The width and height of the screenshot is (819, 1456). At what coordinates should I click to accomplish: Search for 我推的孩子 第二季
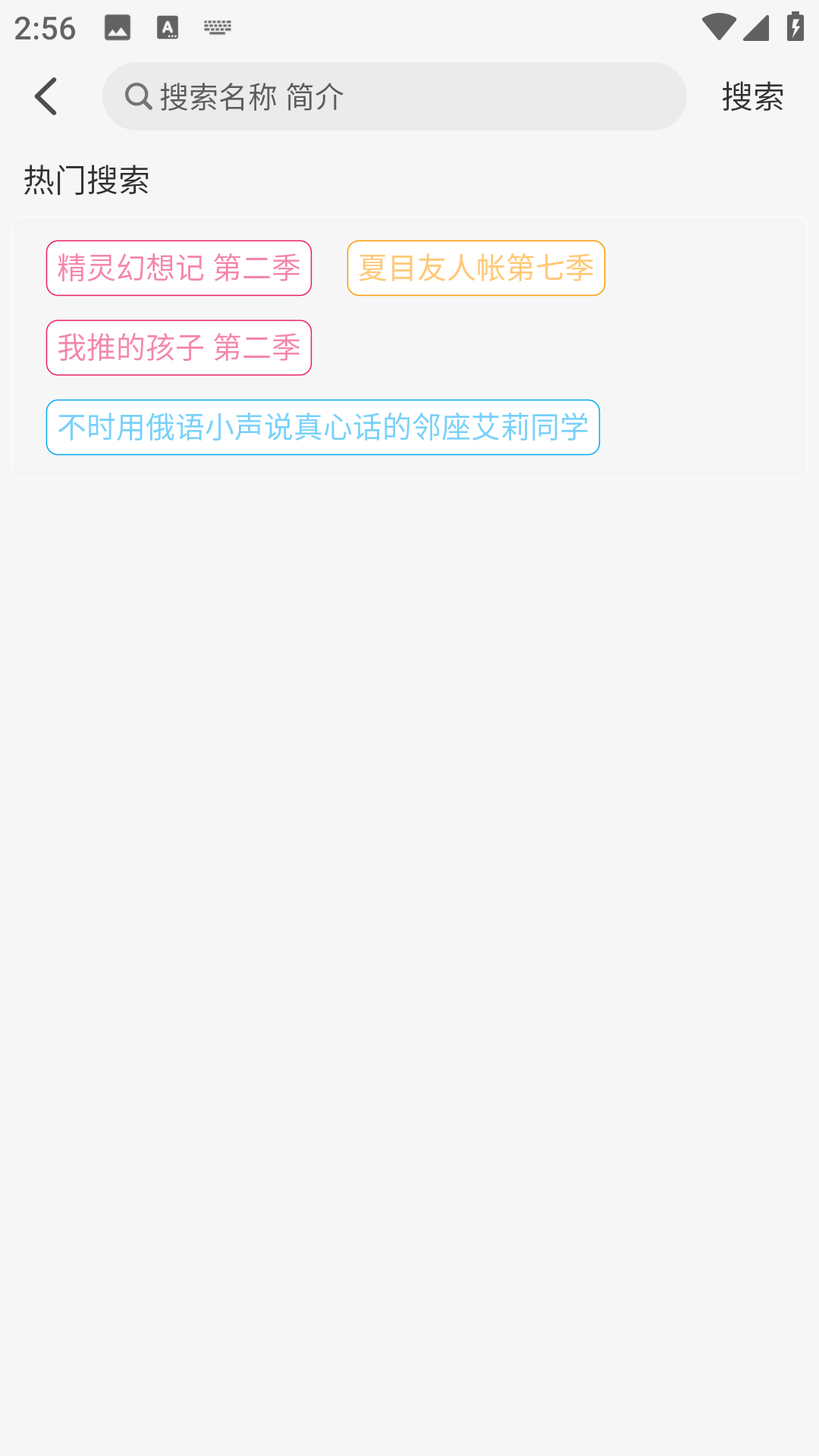click(179, 348)
